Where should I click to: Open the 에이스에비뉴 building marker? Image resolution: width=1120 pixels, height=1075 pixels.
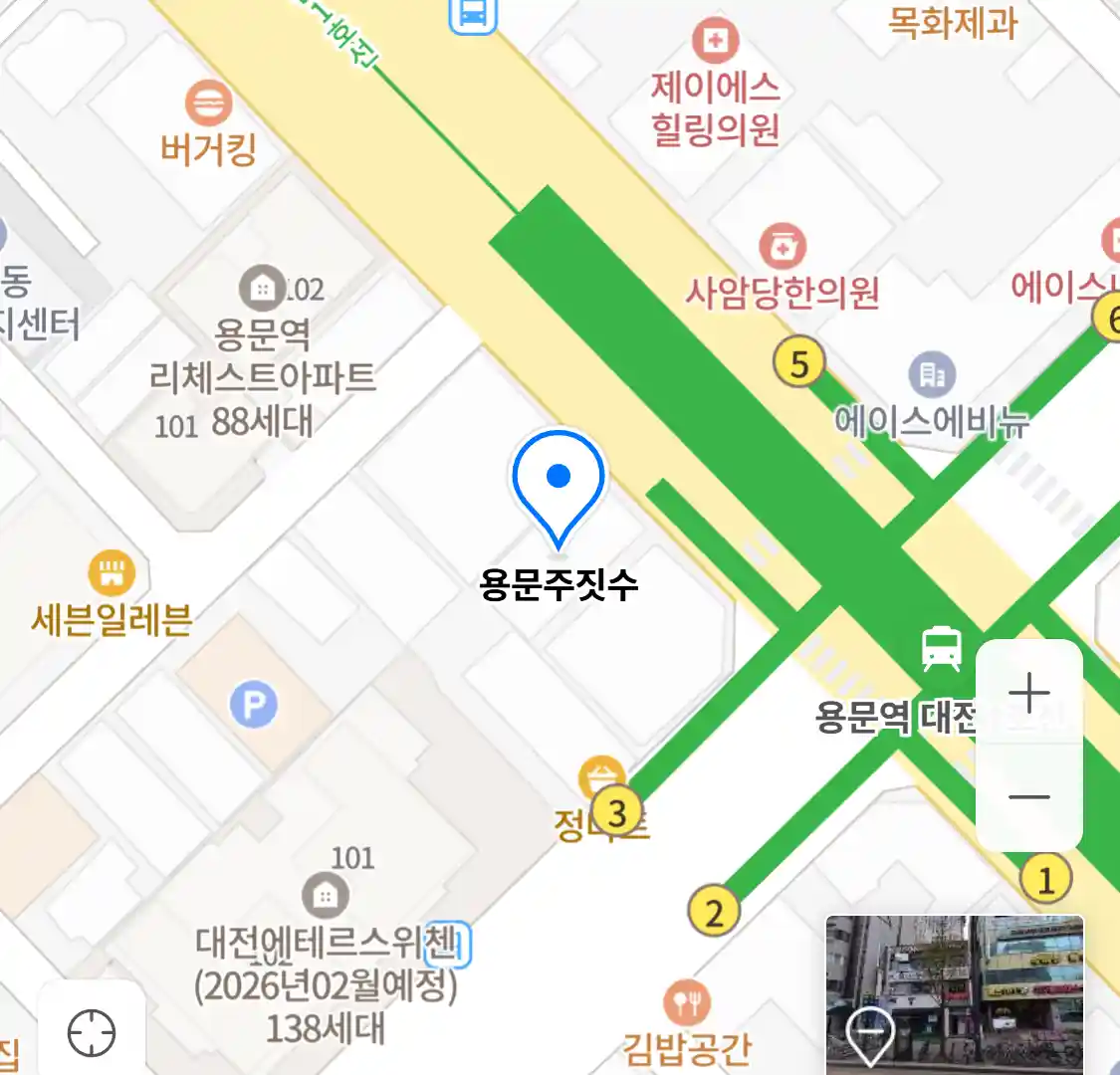[932, 375]
